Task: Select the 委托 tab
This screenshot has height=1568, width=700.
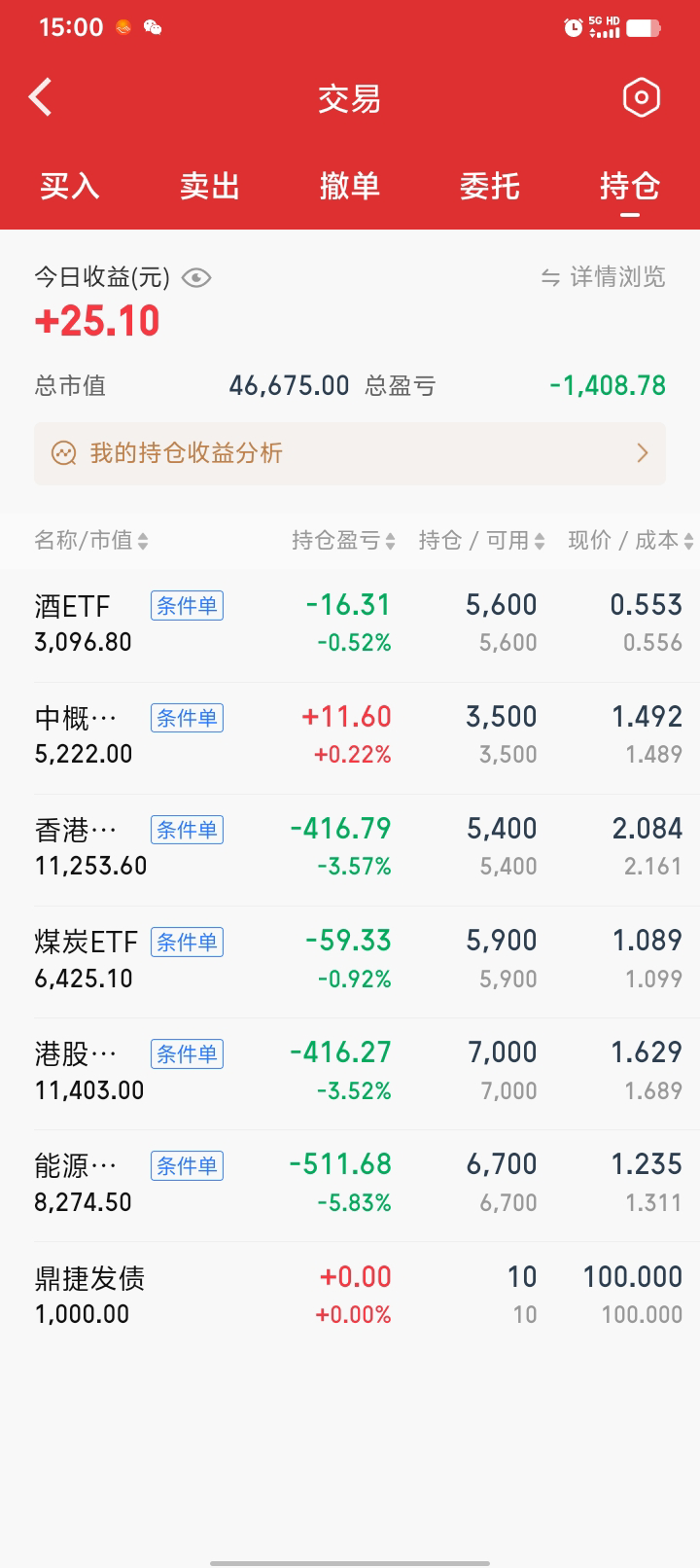Action: coord(489,186)
